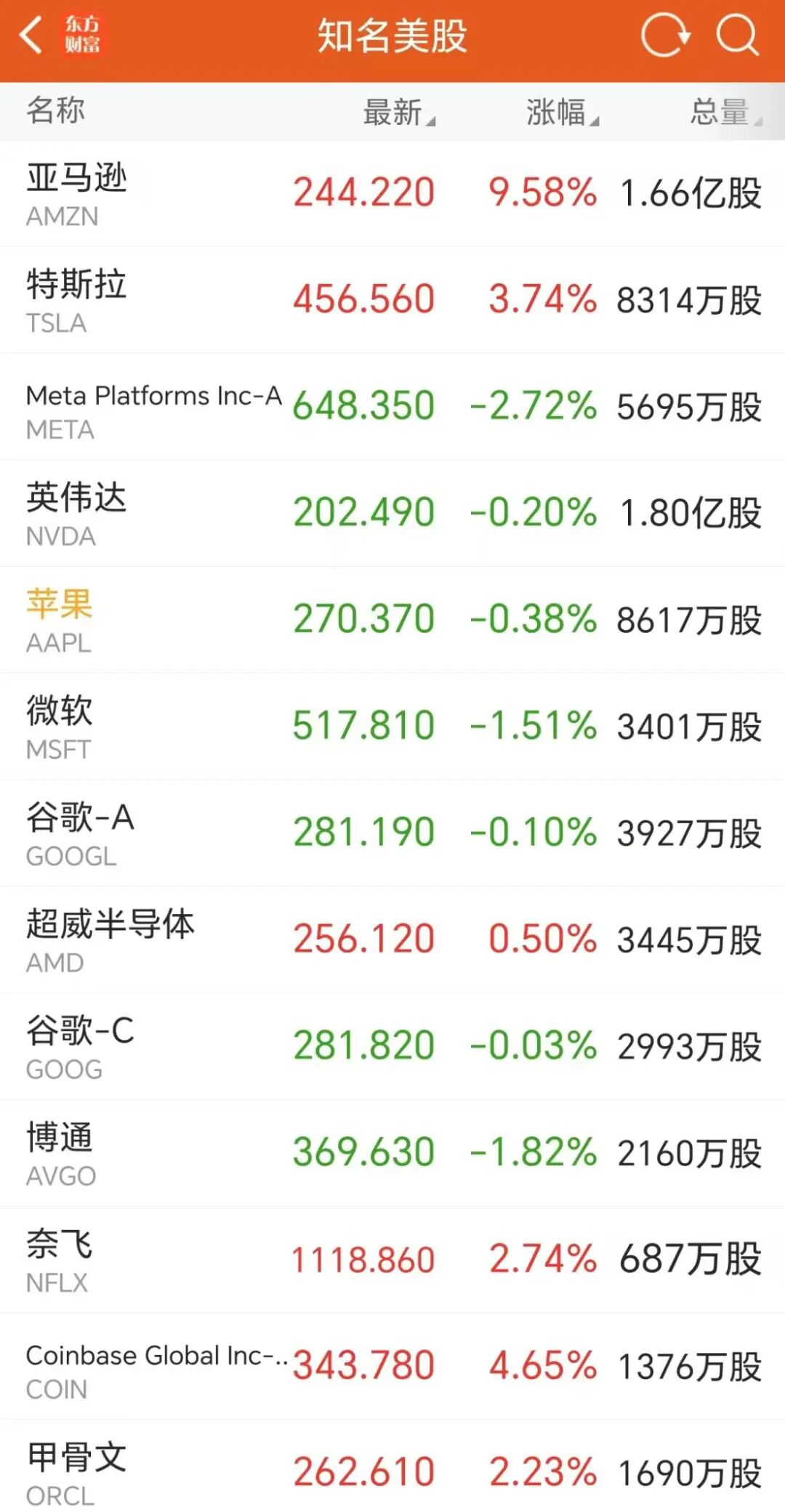Sort by 涨幅 change column
The width and height of the screenshot is (785, 1512).
pos(561,113)
